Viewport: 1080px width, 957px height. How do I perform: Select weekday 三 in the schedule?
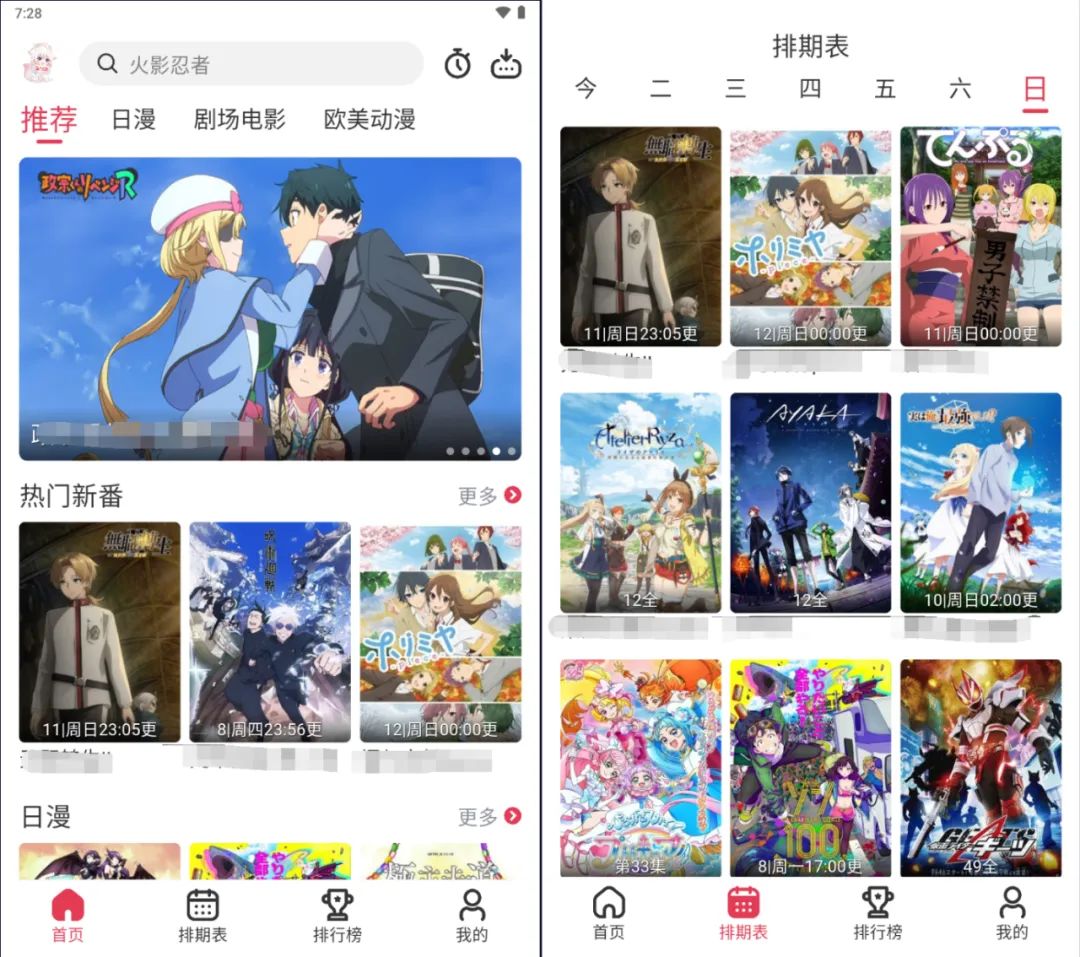[x=735, y=89]
